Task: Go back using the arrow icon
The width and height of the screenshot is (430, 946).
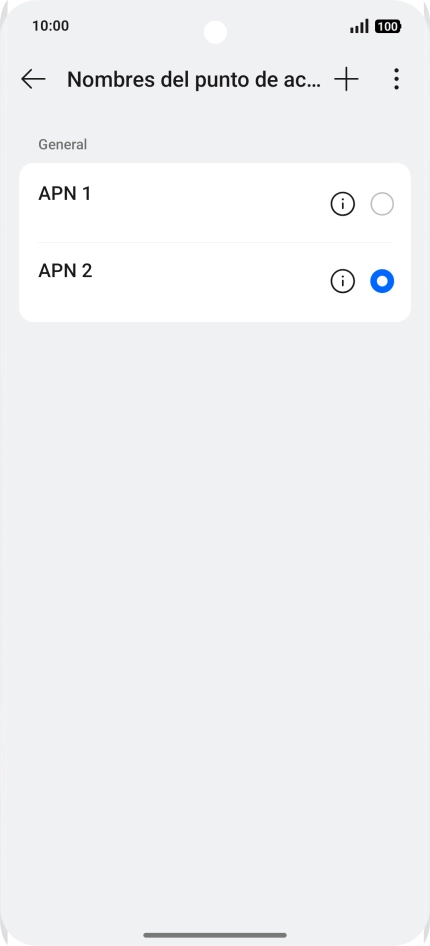Action: (x=33, y=79)
